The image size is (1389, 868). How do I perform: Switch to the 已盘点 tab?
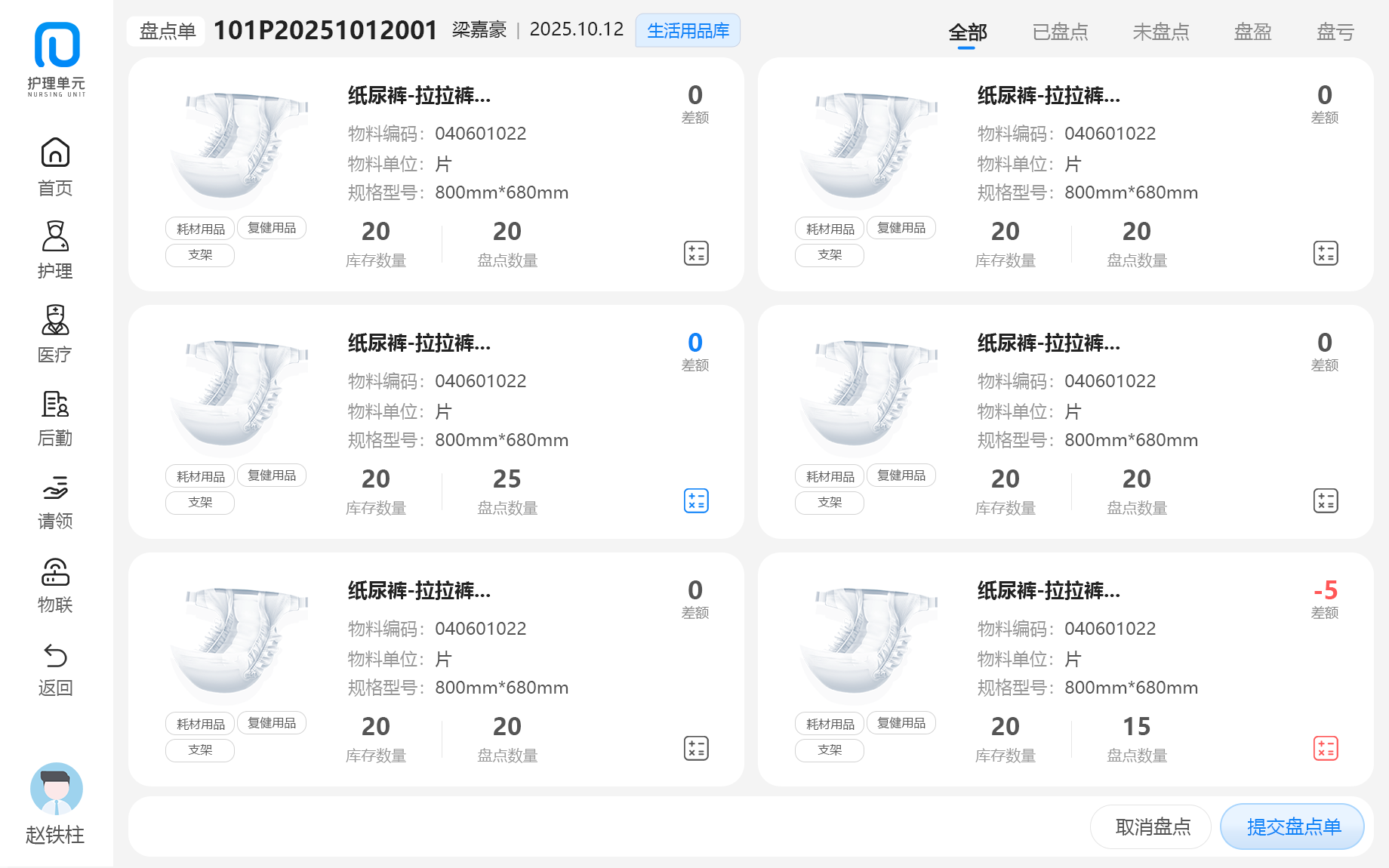pyautogui.click(x=1060, y=32)
